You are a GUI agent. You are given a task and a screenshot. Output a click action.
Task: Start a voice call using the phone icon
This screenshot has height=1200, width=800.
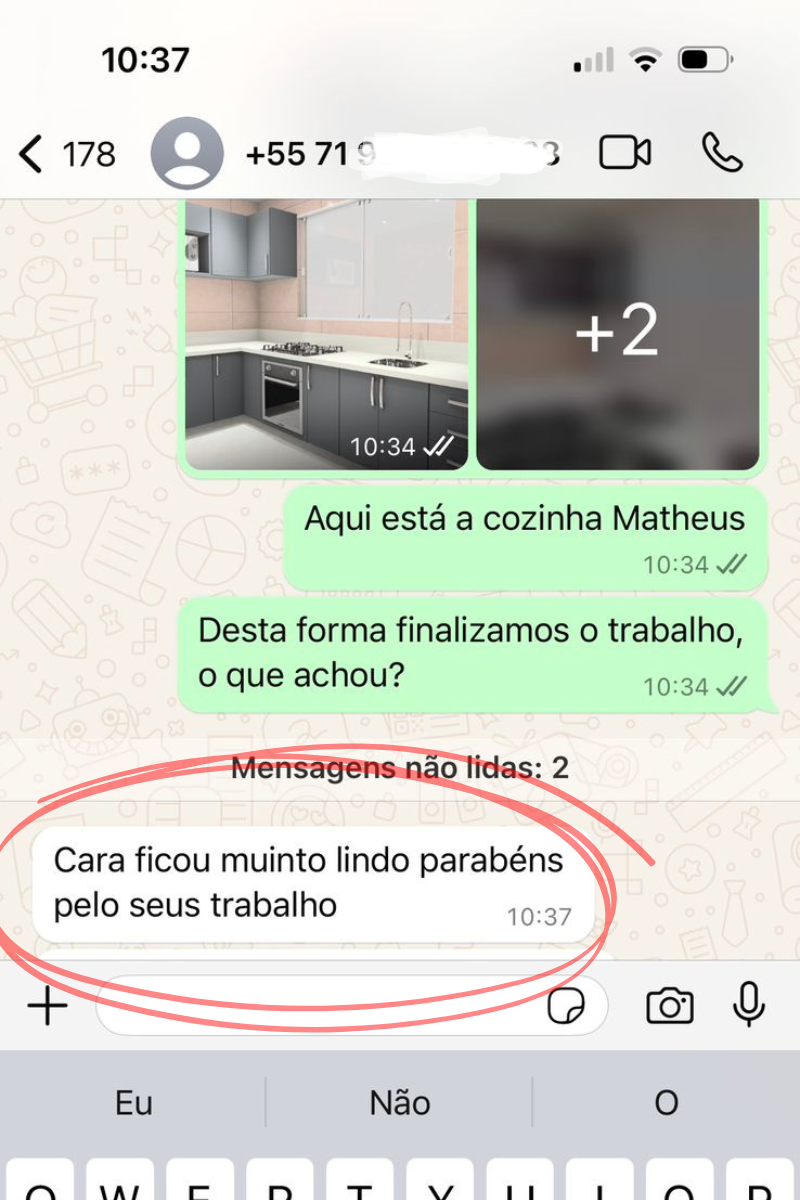722,153
